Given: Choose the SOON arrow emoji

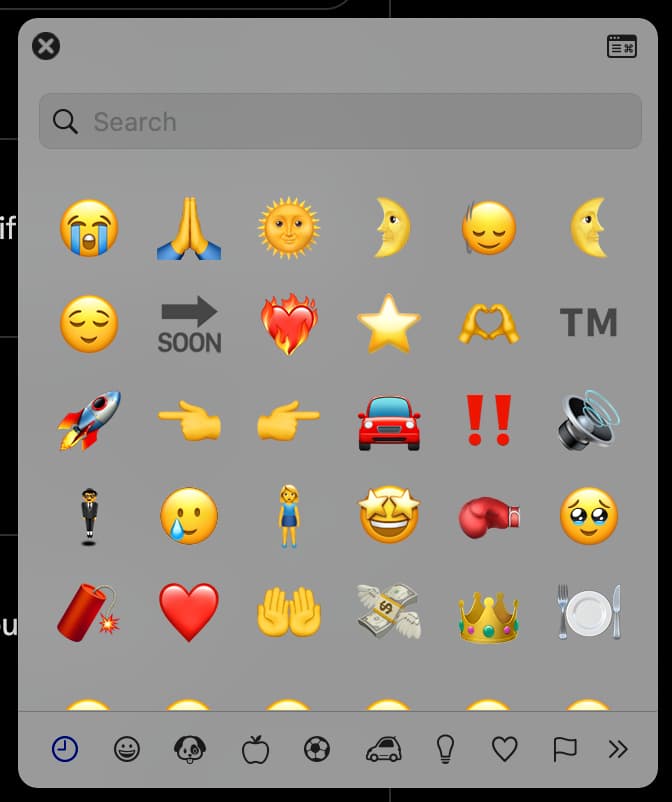Looking at the screenshot, I should tap(189, 325).
